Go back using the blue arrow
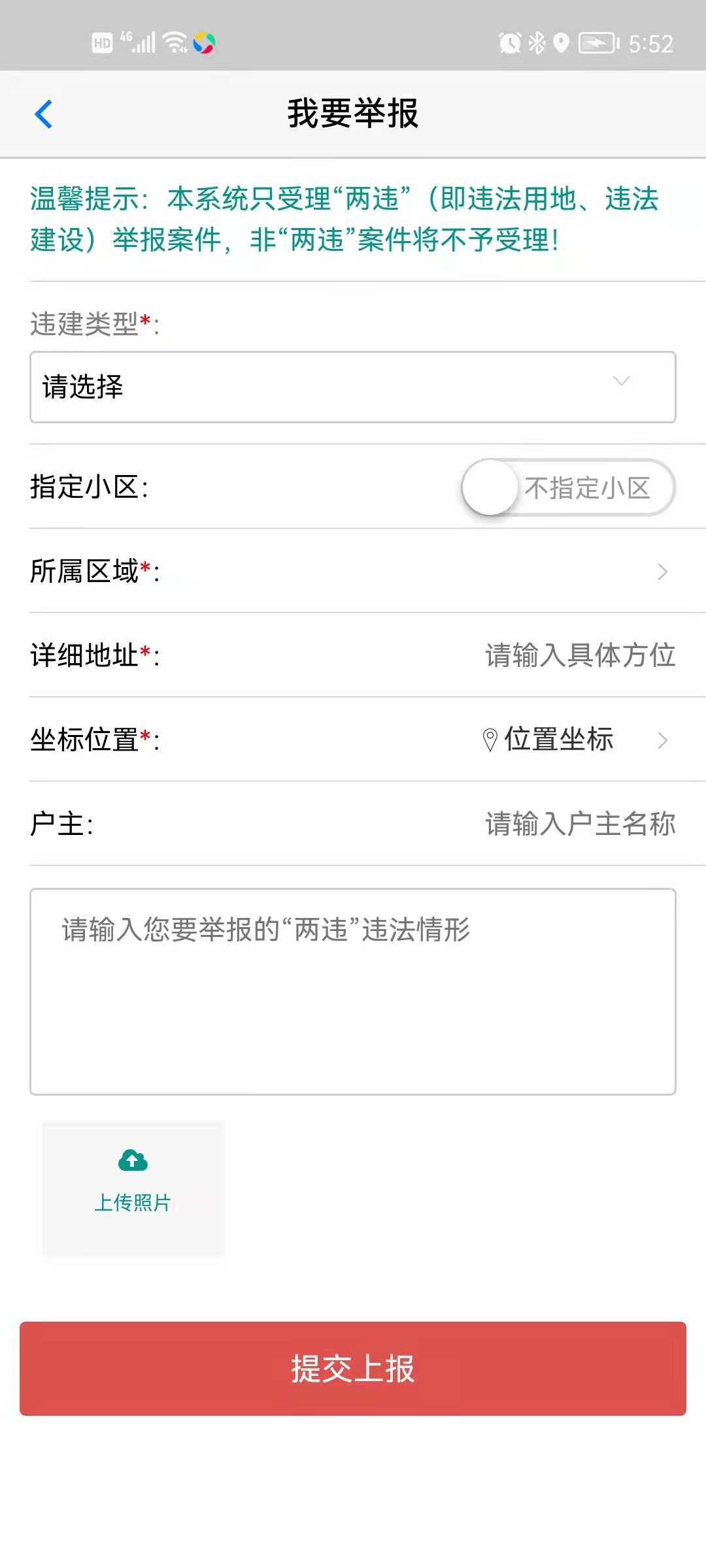 click(43, 114)
